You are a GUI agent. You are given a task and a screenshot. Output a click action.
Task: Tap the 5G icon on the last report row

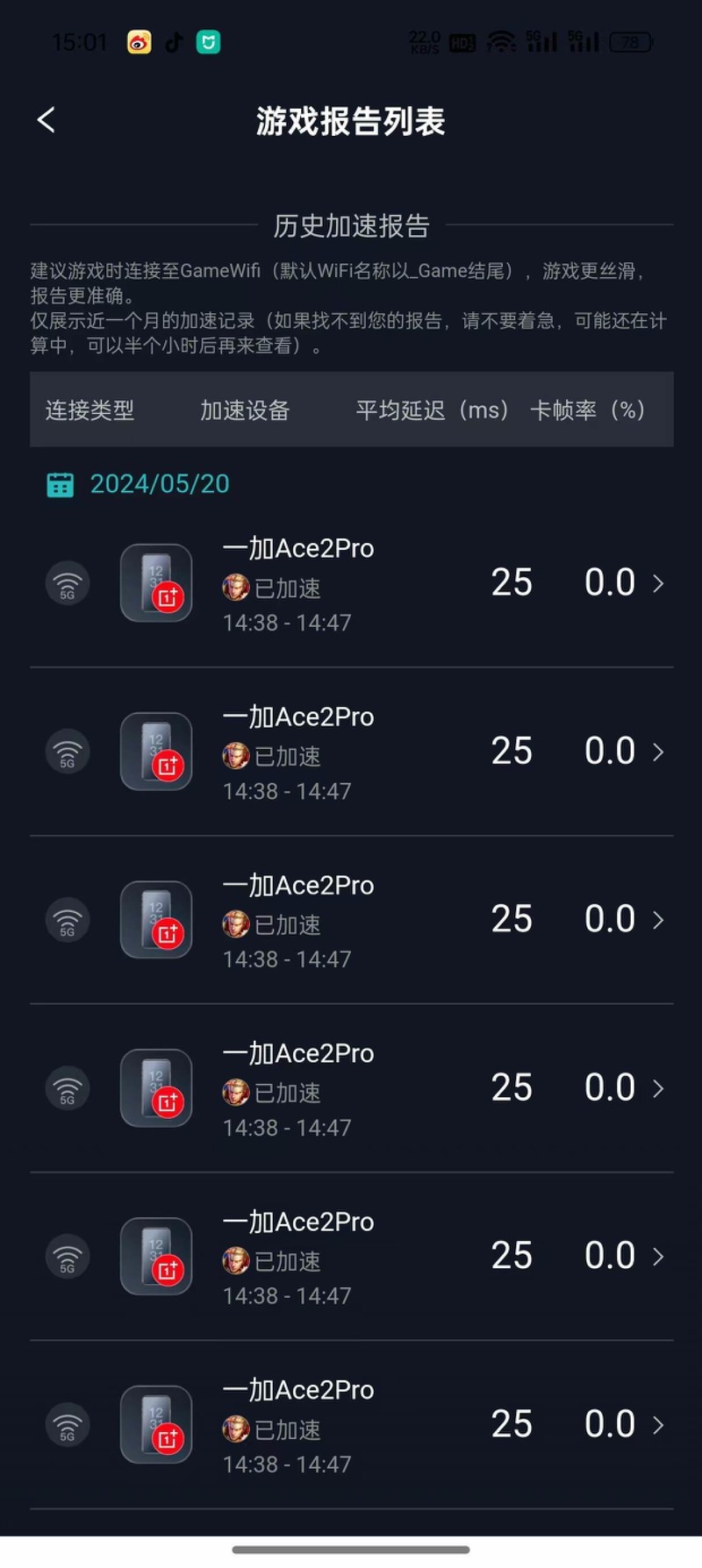click(x=67, y=1425)
